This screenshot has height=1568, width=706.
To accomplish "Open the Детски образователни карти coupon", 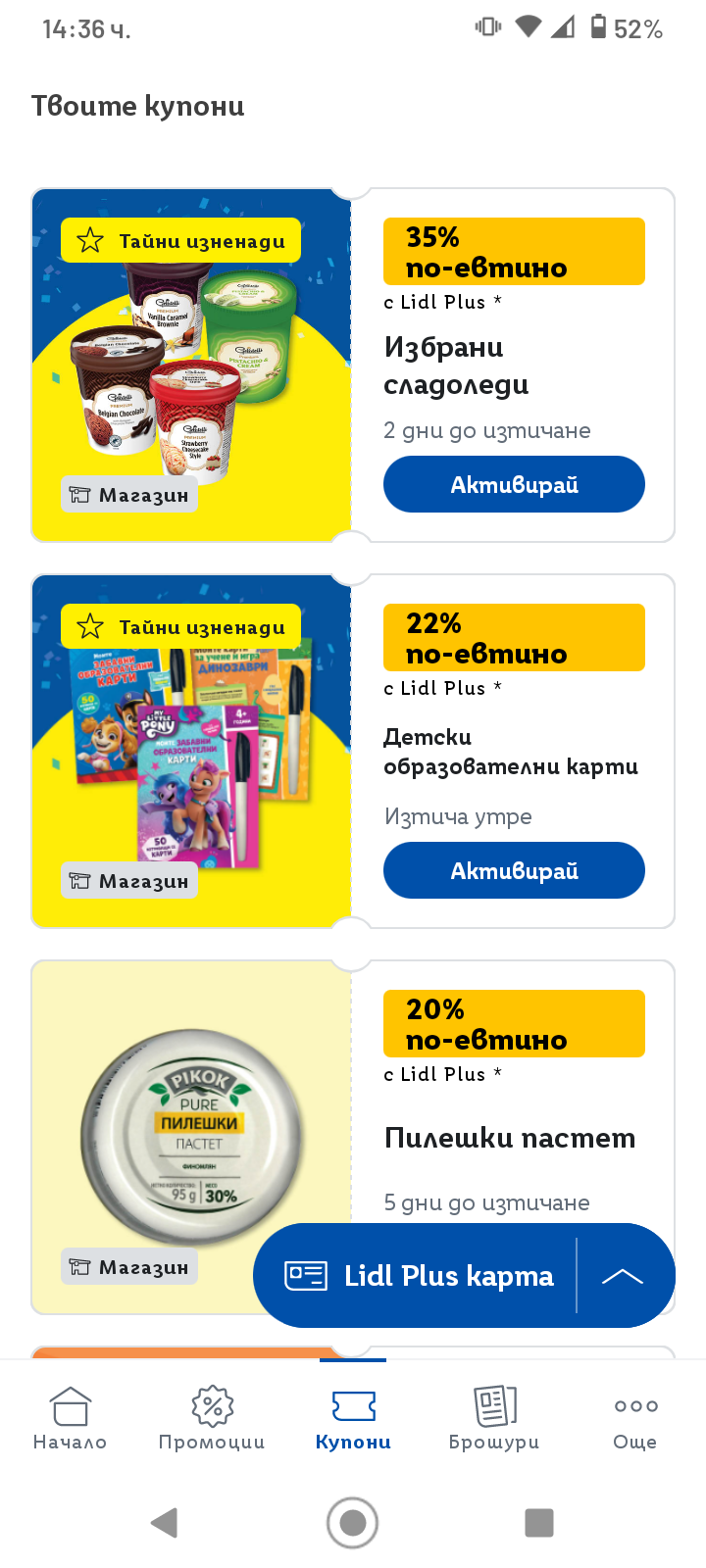I will 510,752.
